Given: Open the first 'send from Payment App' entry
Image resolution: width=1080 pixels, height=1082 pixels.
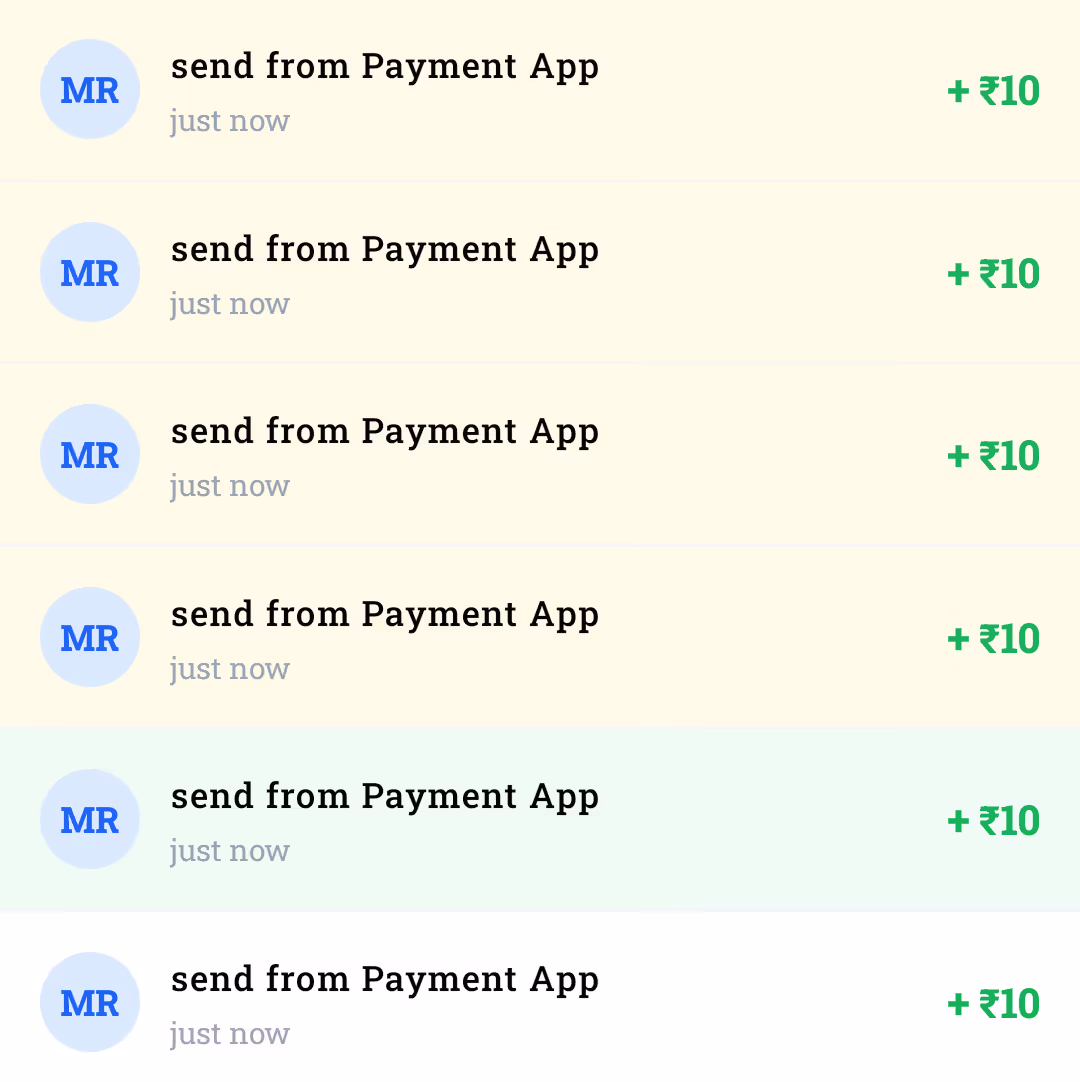Looking at the screenshot, I should (385, 66).
